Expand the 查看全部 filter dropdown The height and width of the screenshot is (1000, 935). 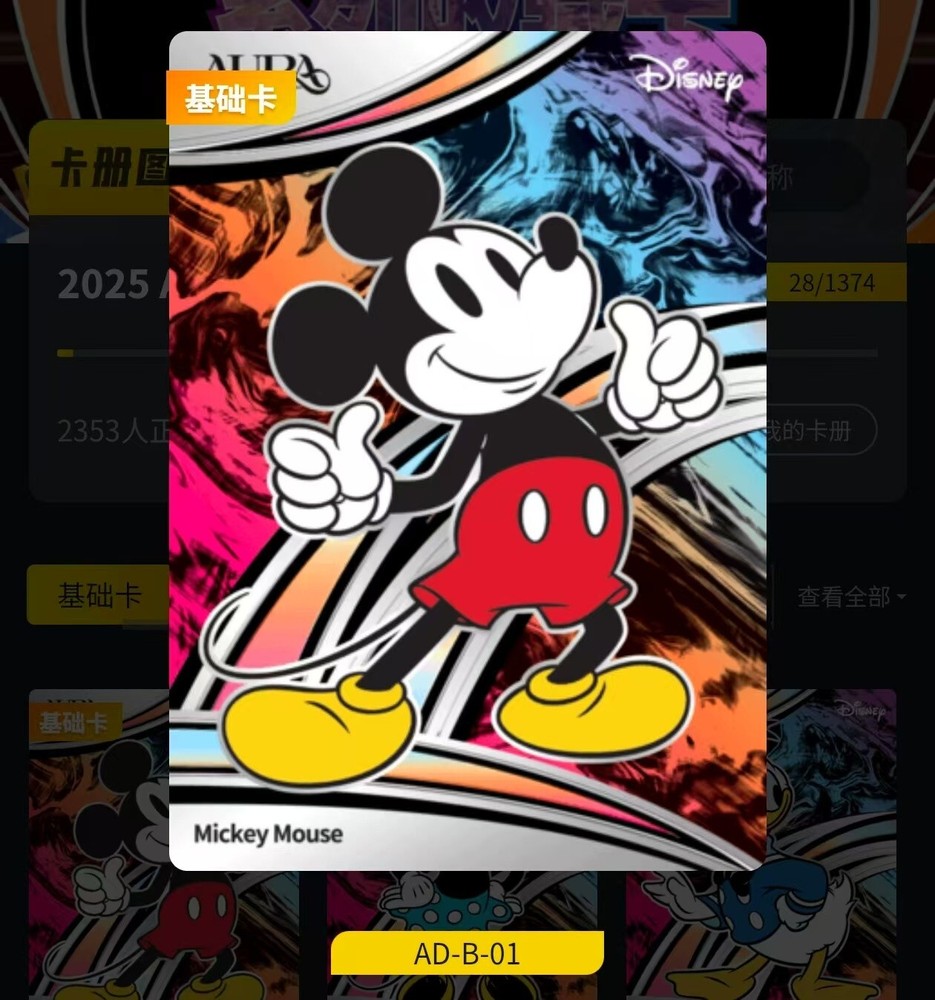click(x=851, y=597)
